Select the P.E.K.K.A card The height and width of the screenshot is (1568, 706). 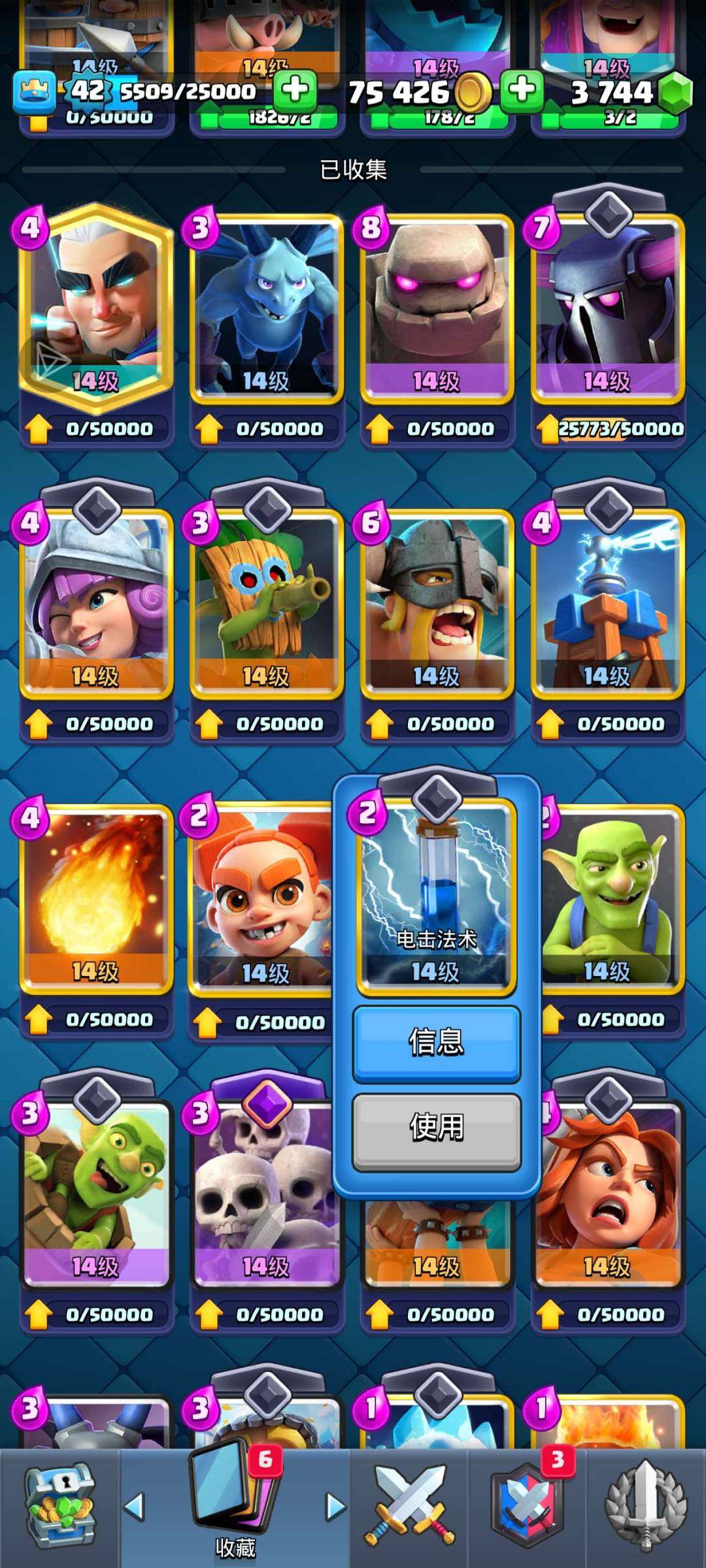point(607,307)
